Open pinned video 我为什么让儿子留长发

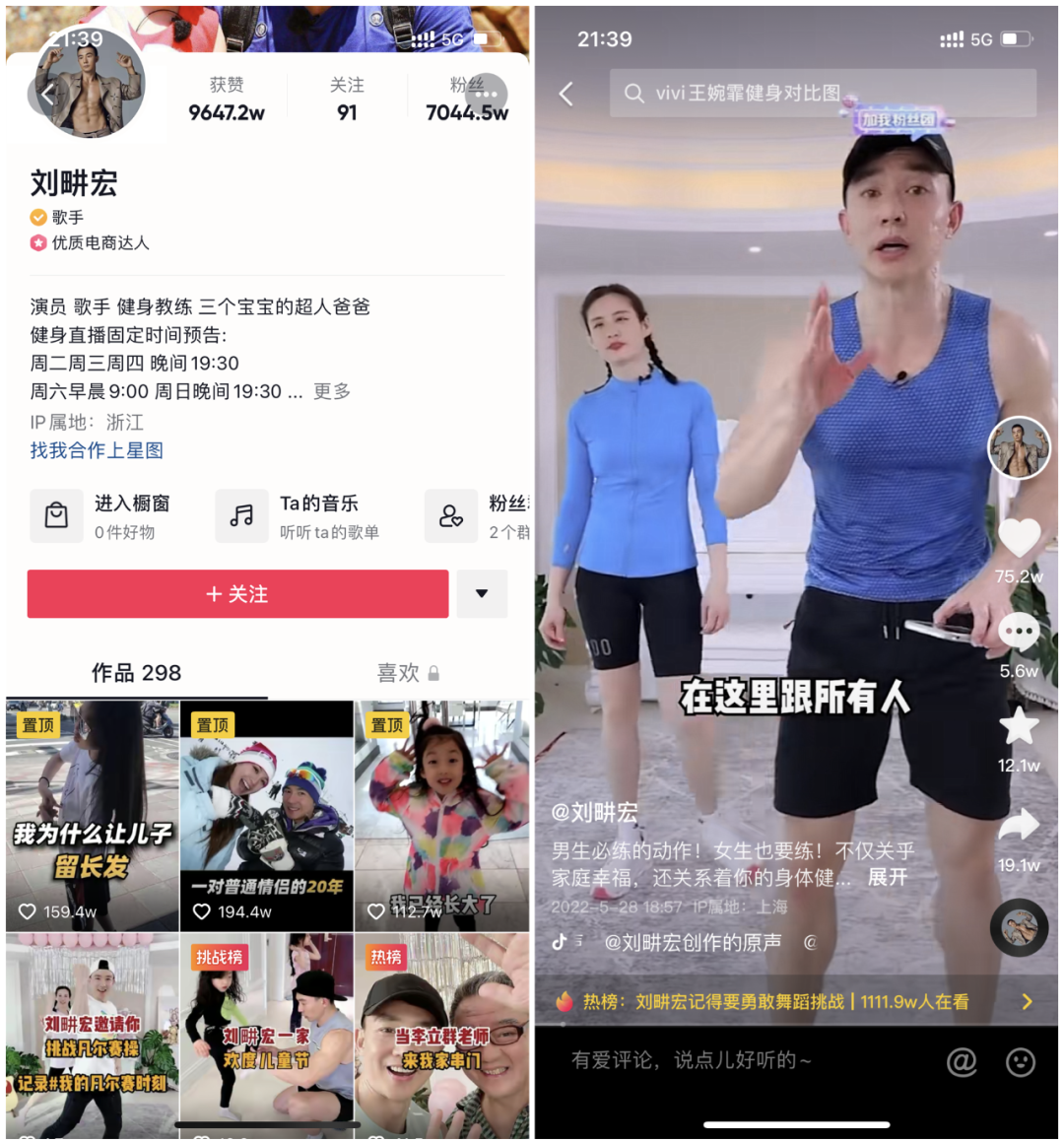93,816
